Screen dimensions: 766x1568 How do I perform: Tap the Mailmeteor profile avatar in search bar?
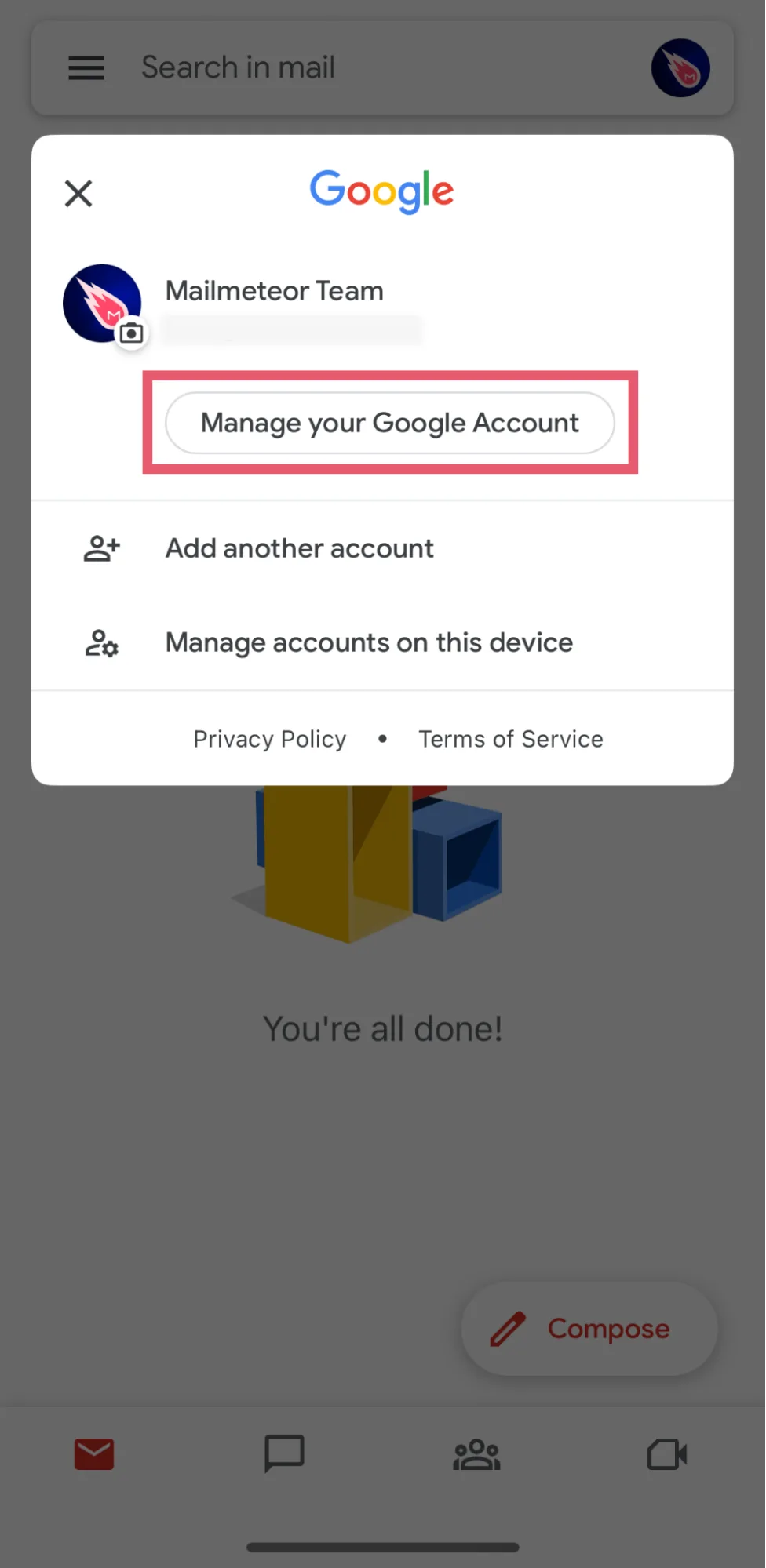[x=680, y=68]
